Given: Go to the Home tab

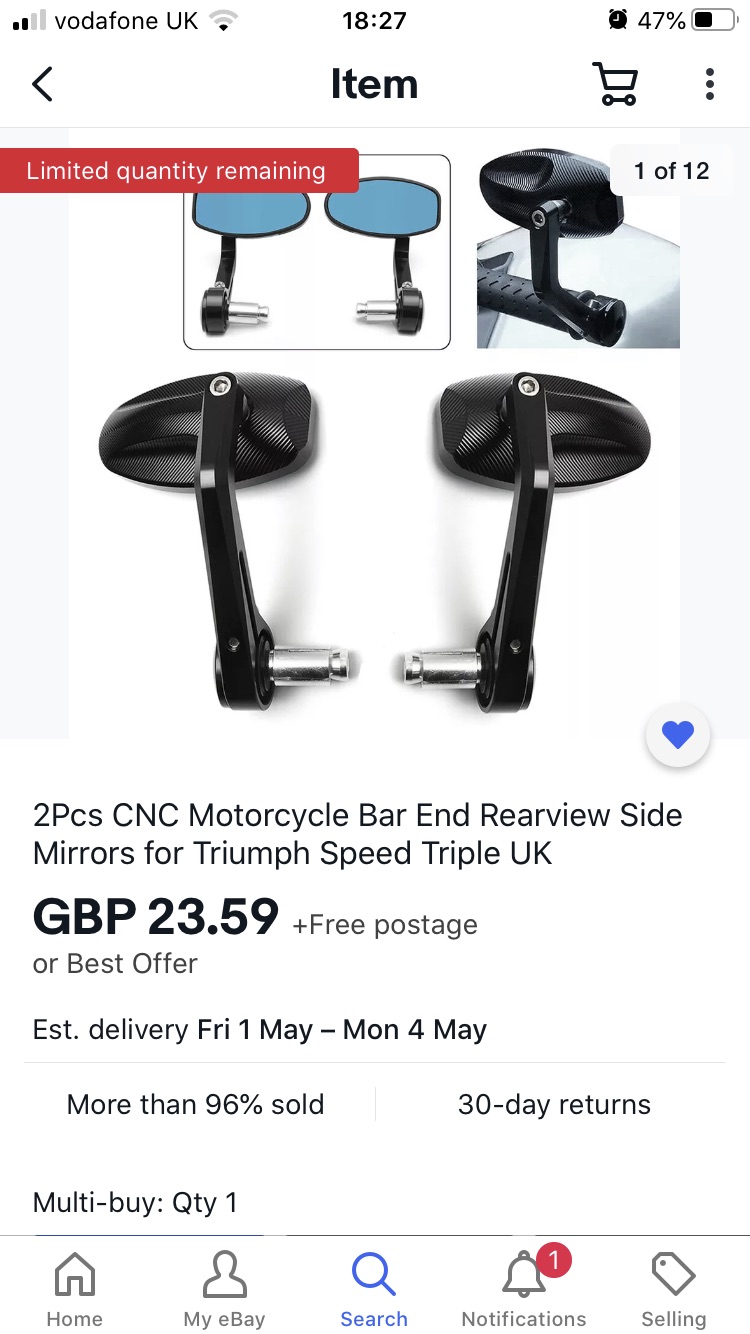Looking at the screenshot, I should tap(75, 1290).
